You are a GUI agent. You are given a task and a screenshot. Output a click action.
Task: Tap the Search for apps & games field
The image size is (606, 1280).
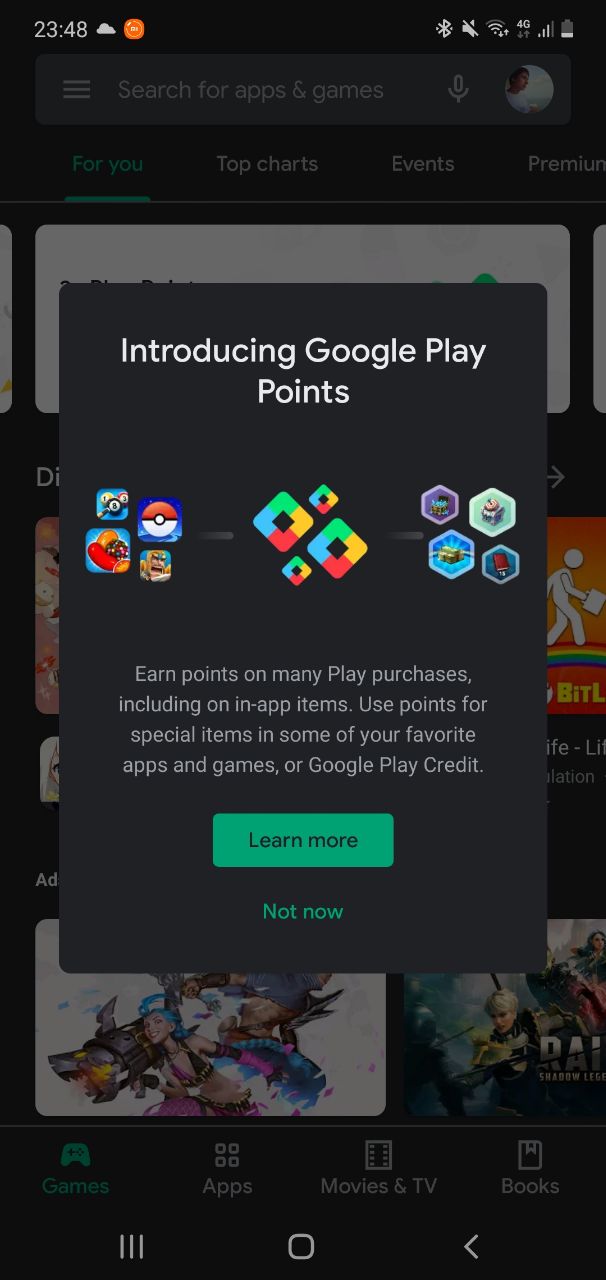(250, 90)
